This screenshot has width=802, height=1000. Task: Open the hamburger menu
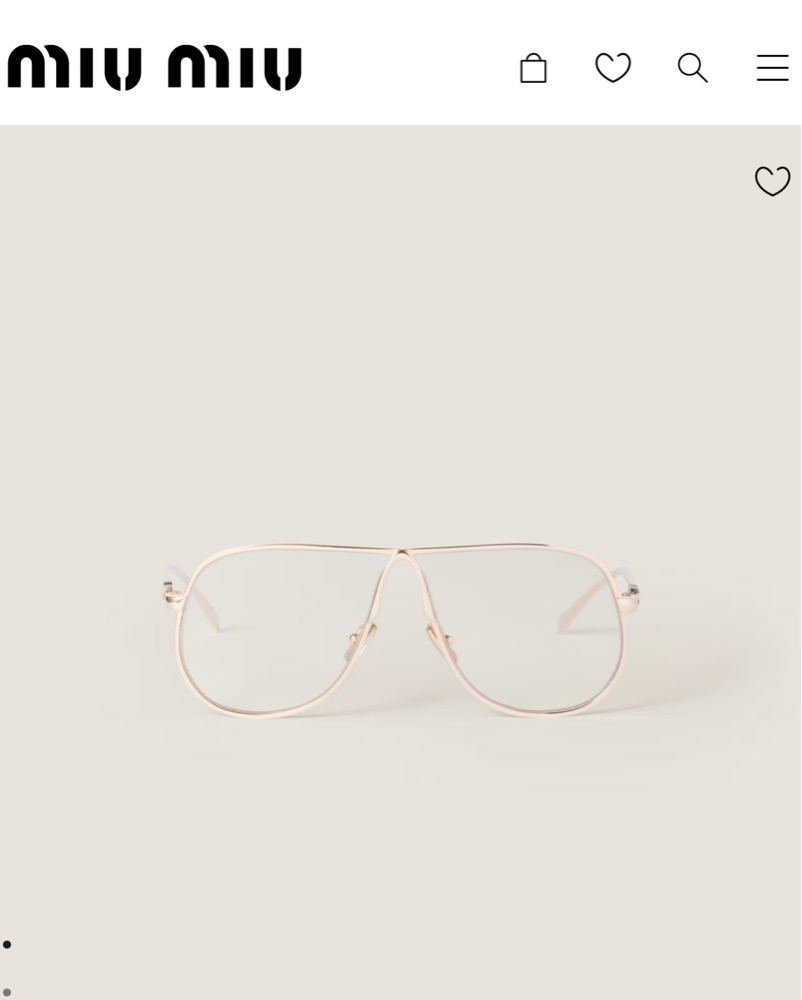[x=772, y=68]
